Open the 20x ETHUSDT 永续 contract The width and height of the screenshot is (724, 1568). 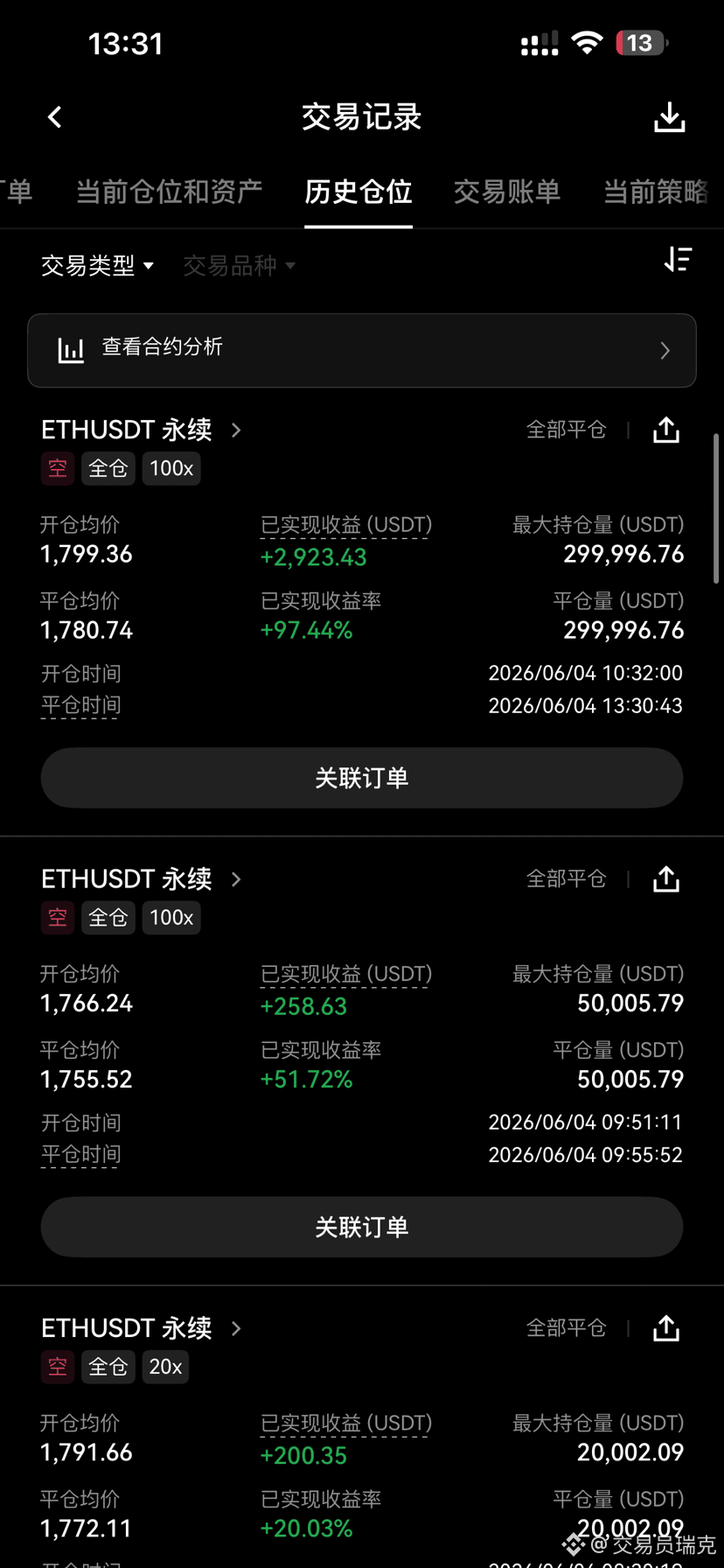coord(142,1328)
